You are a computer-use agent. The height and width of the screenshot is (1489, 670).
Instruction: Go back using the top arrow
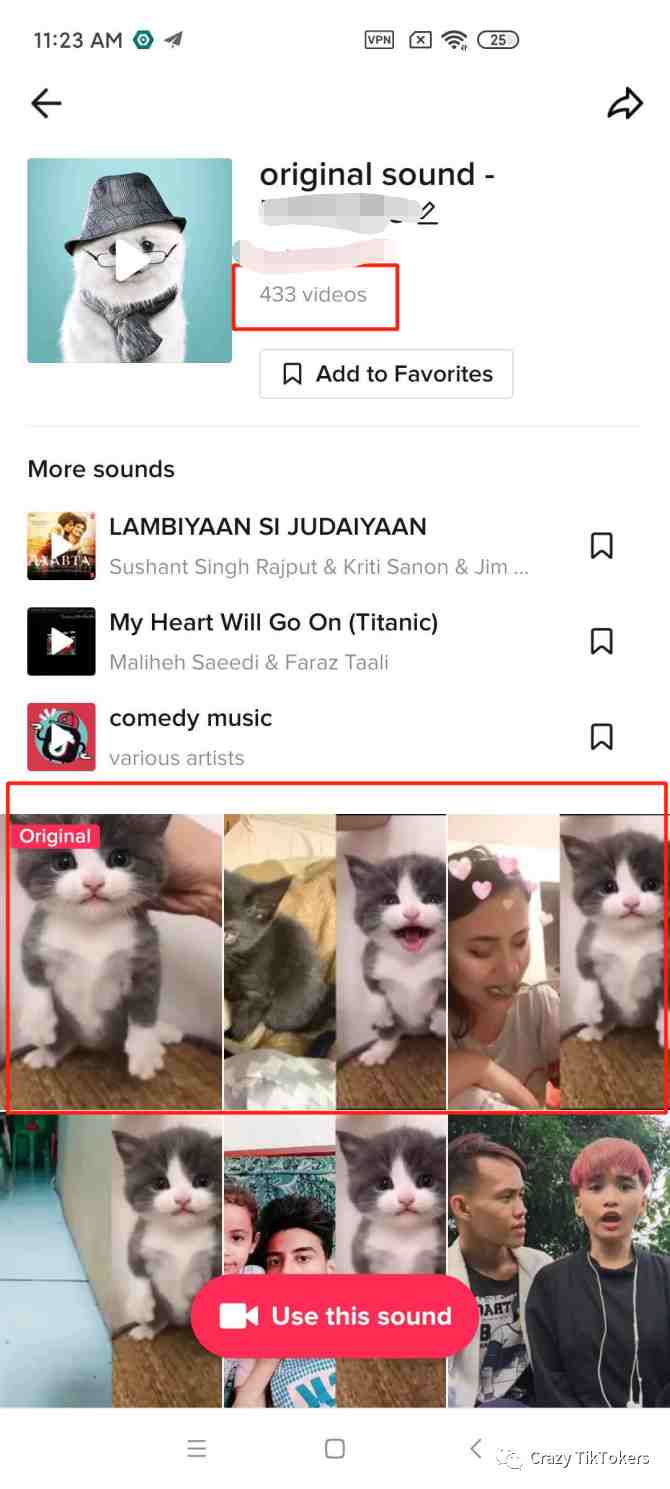(46, 103)
